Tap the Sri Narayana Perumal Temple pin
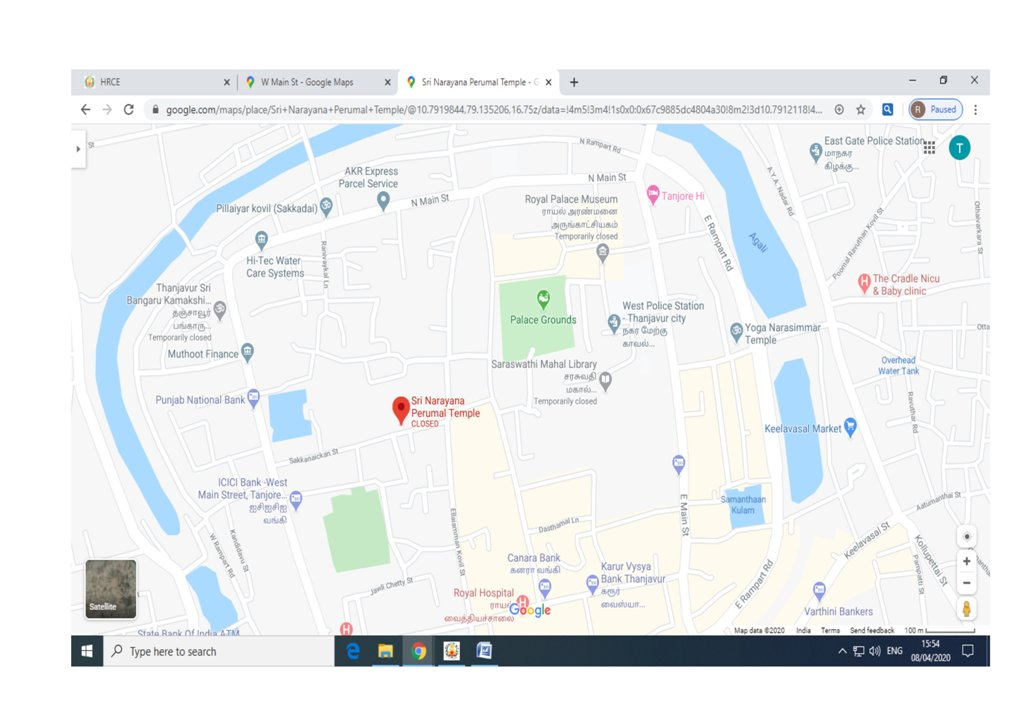Screen dimensions: 1024x724 [x=400, y=410]
